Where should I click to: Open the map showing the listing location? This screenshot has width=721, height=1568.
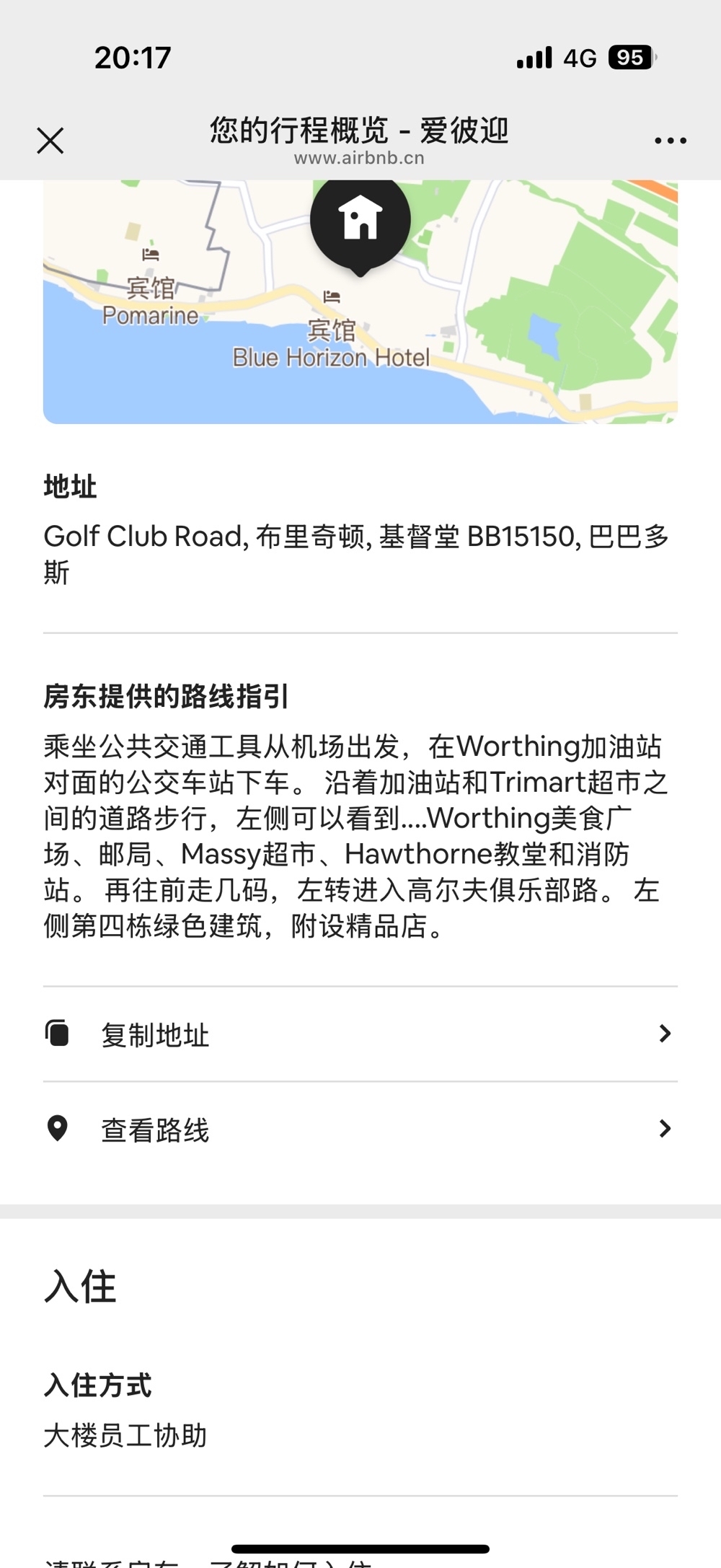(360, 301)
